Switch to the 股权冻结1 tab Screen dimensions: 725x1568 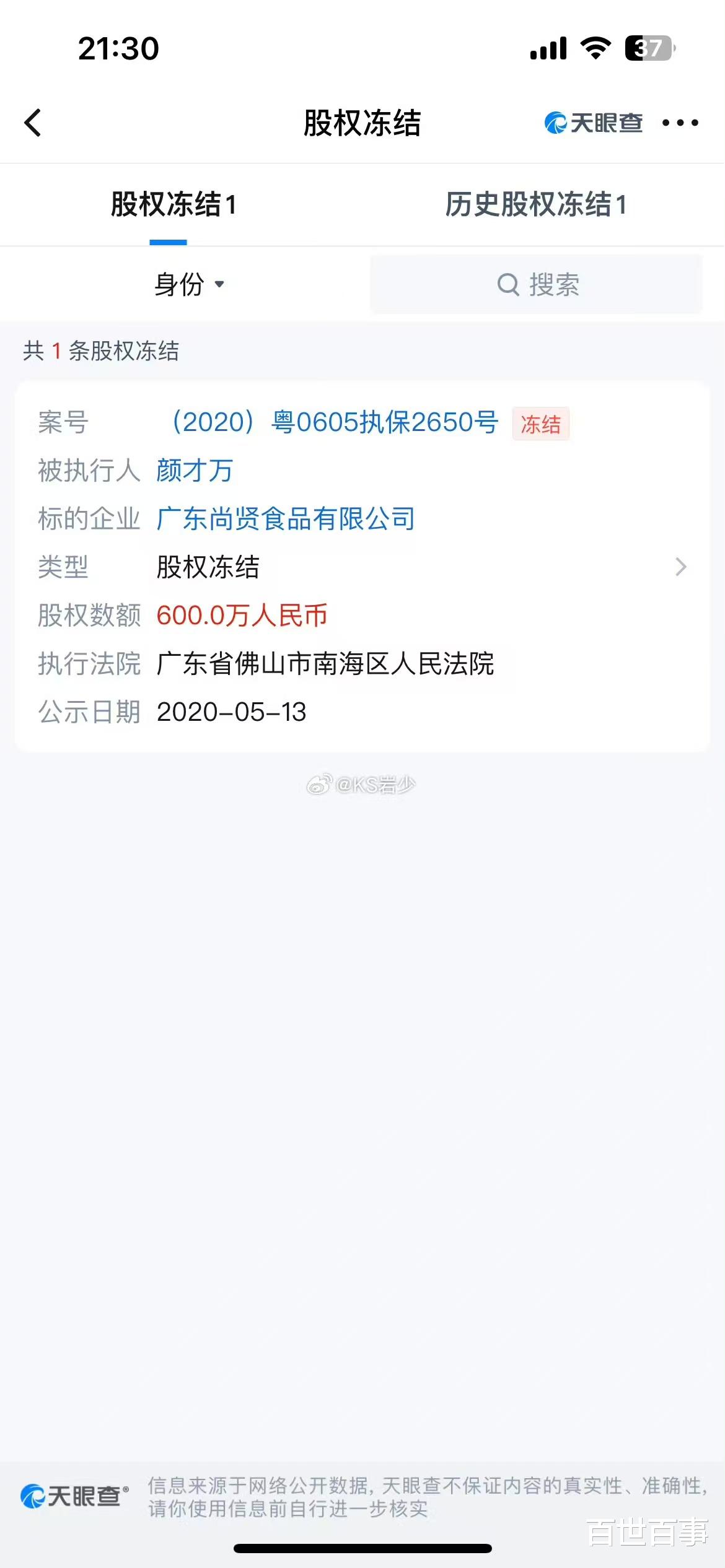tap(174, 204)
